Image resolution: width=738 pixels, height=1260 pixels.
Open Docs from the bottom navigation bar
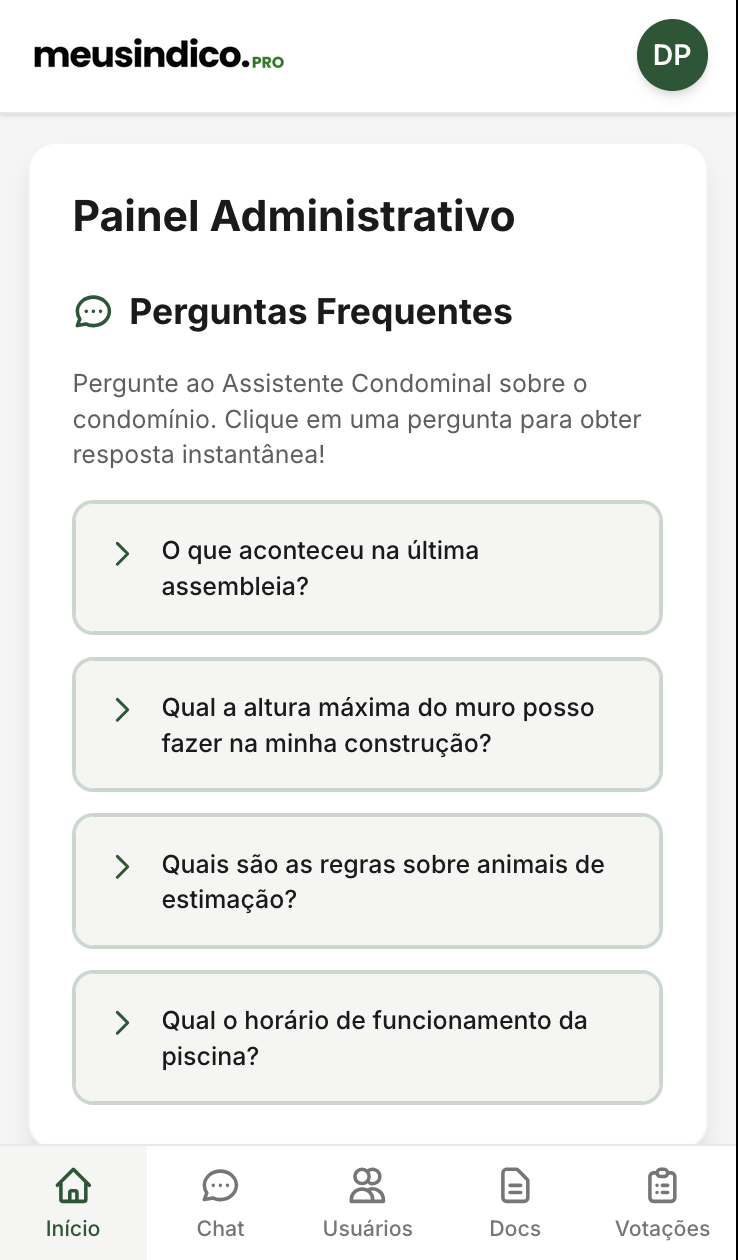[514, 1202]
